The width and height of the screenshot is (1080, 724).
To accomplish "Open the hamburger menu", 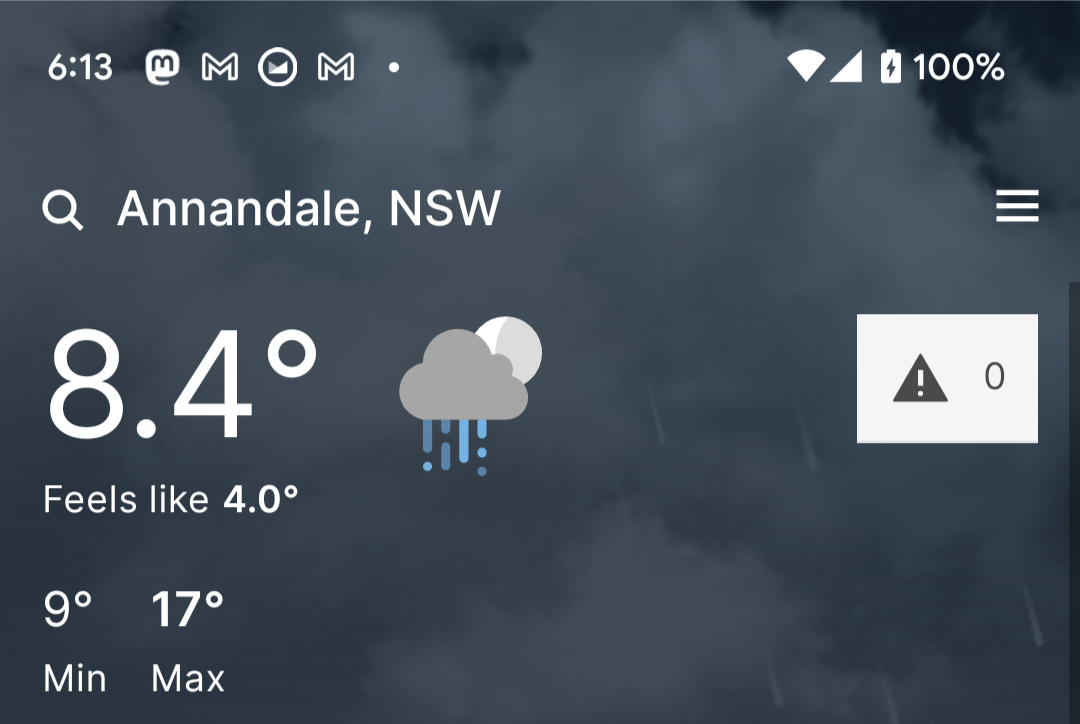I will (x=1017, y=207).
